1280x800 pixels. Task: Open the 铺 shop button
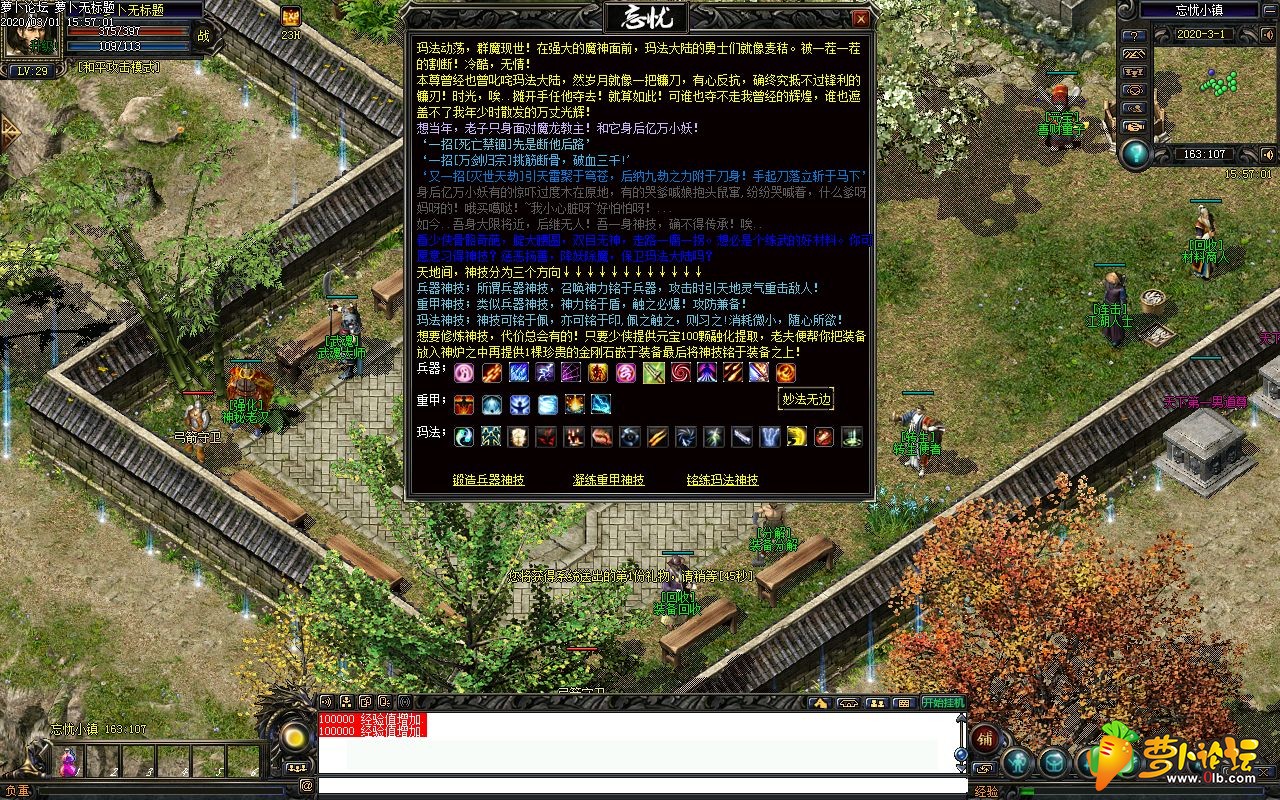(984, 738)
